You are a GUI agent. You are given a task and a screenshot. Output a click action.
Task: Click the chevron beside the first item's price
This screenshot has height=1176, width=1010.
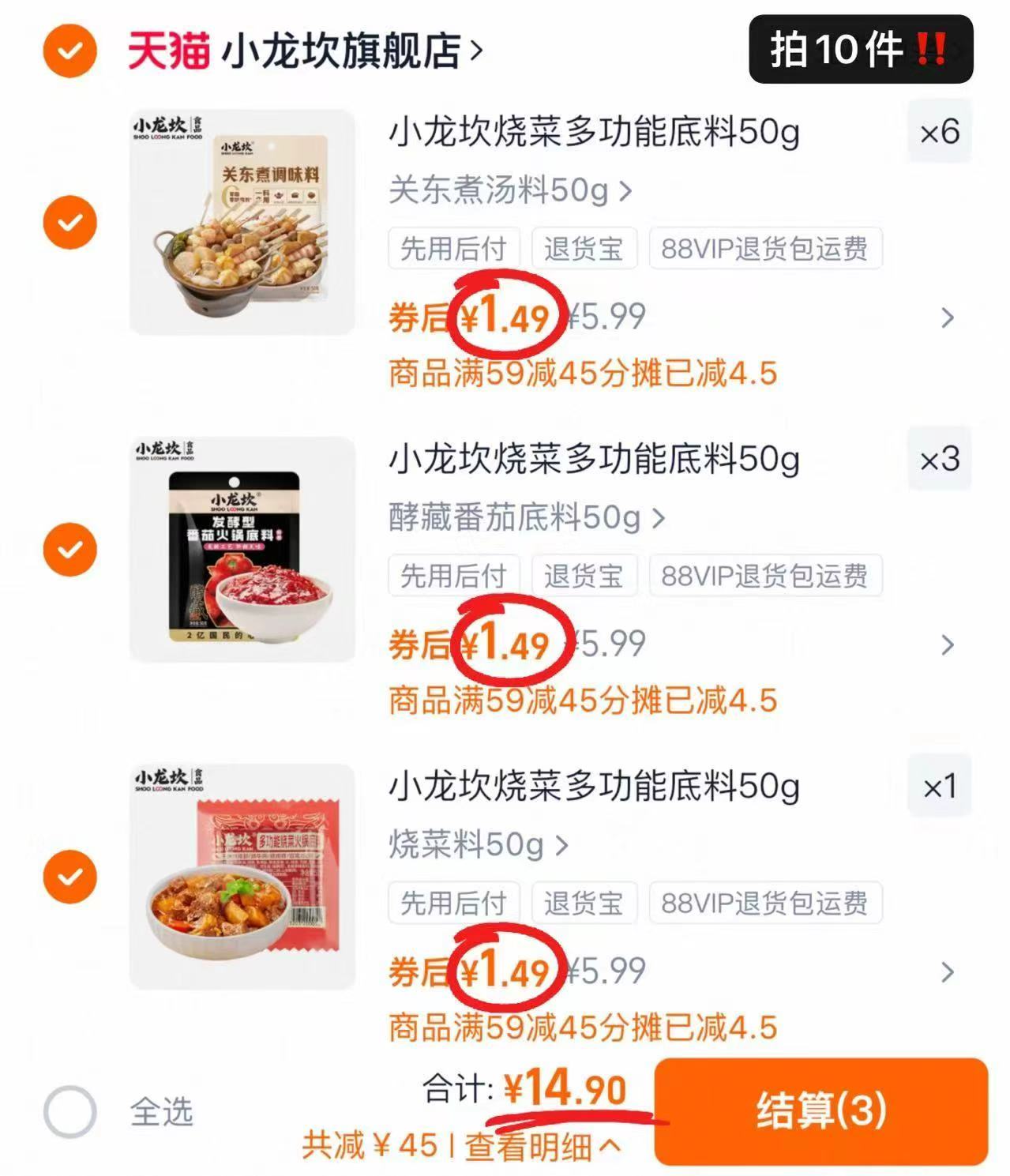click(x=947, y=317)
